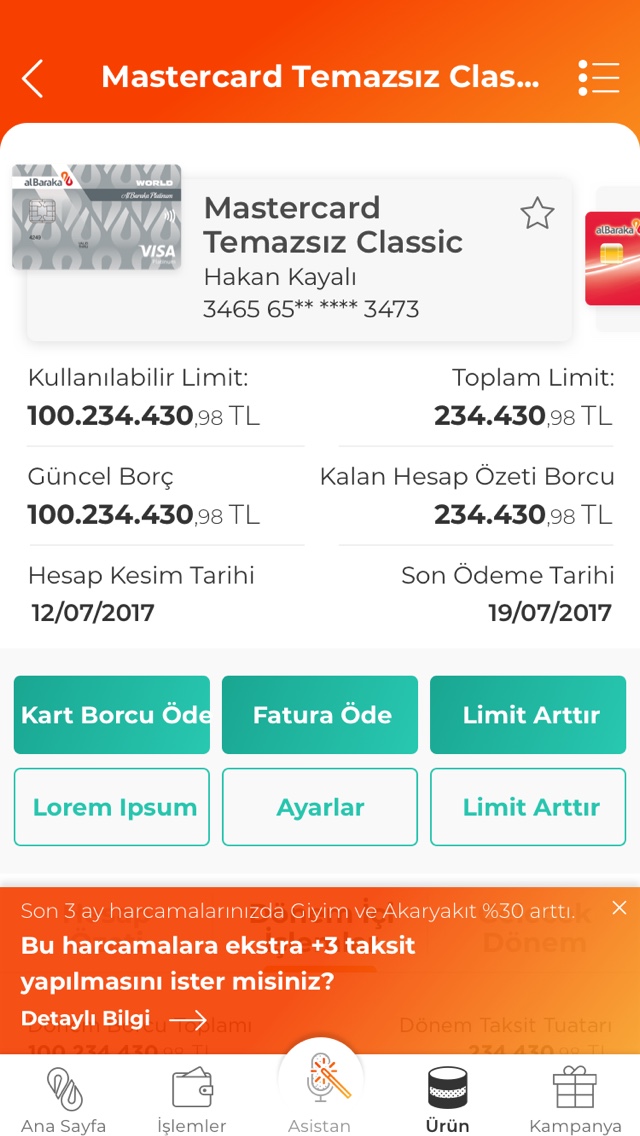Viewport: 640px width, 1136px height.
Task: Follow the Detaylı Bilgi link
Action: (113, 1019)
